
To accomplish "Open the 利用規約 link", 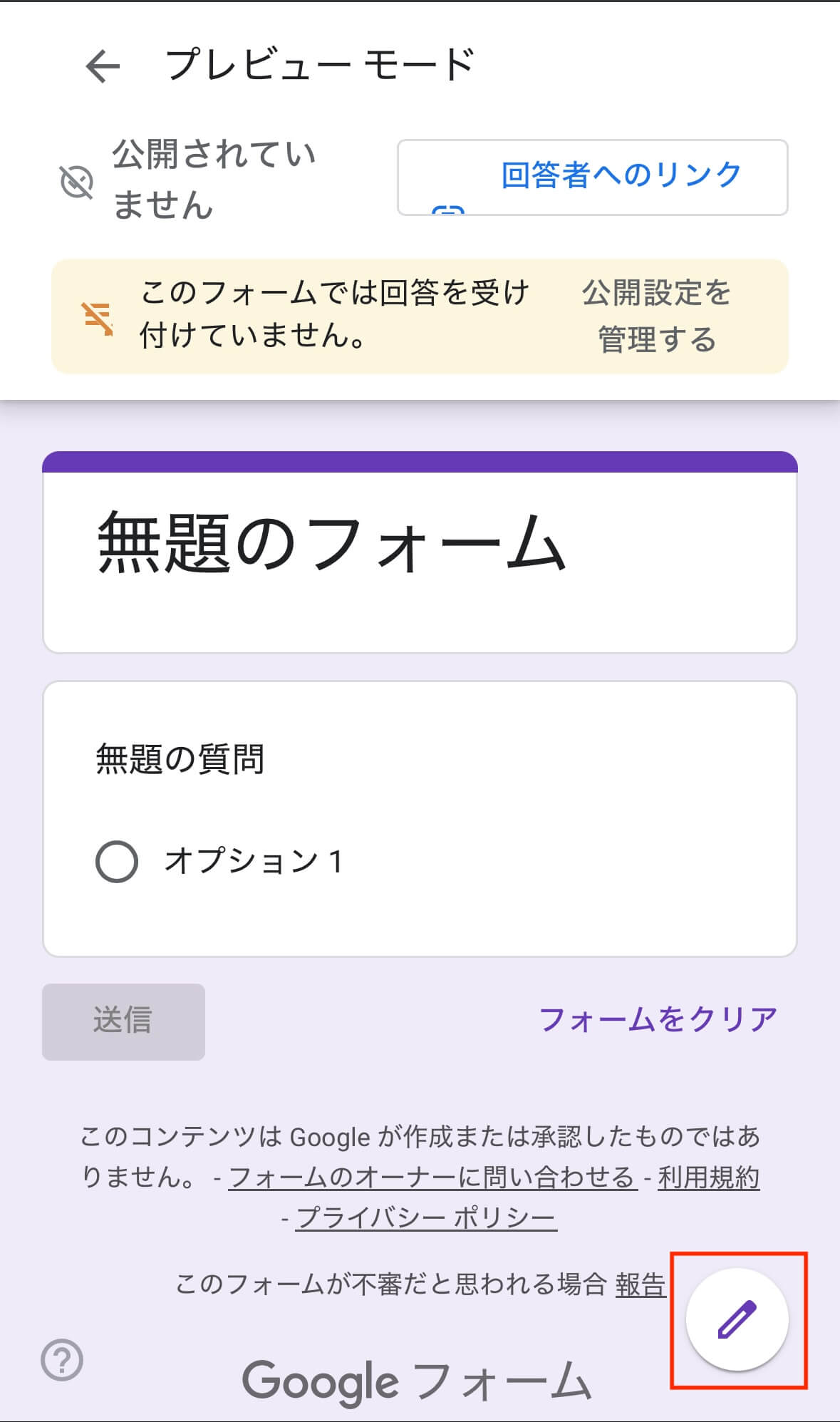I will click(708, 1177).
